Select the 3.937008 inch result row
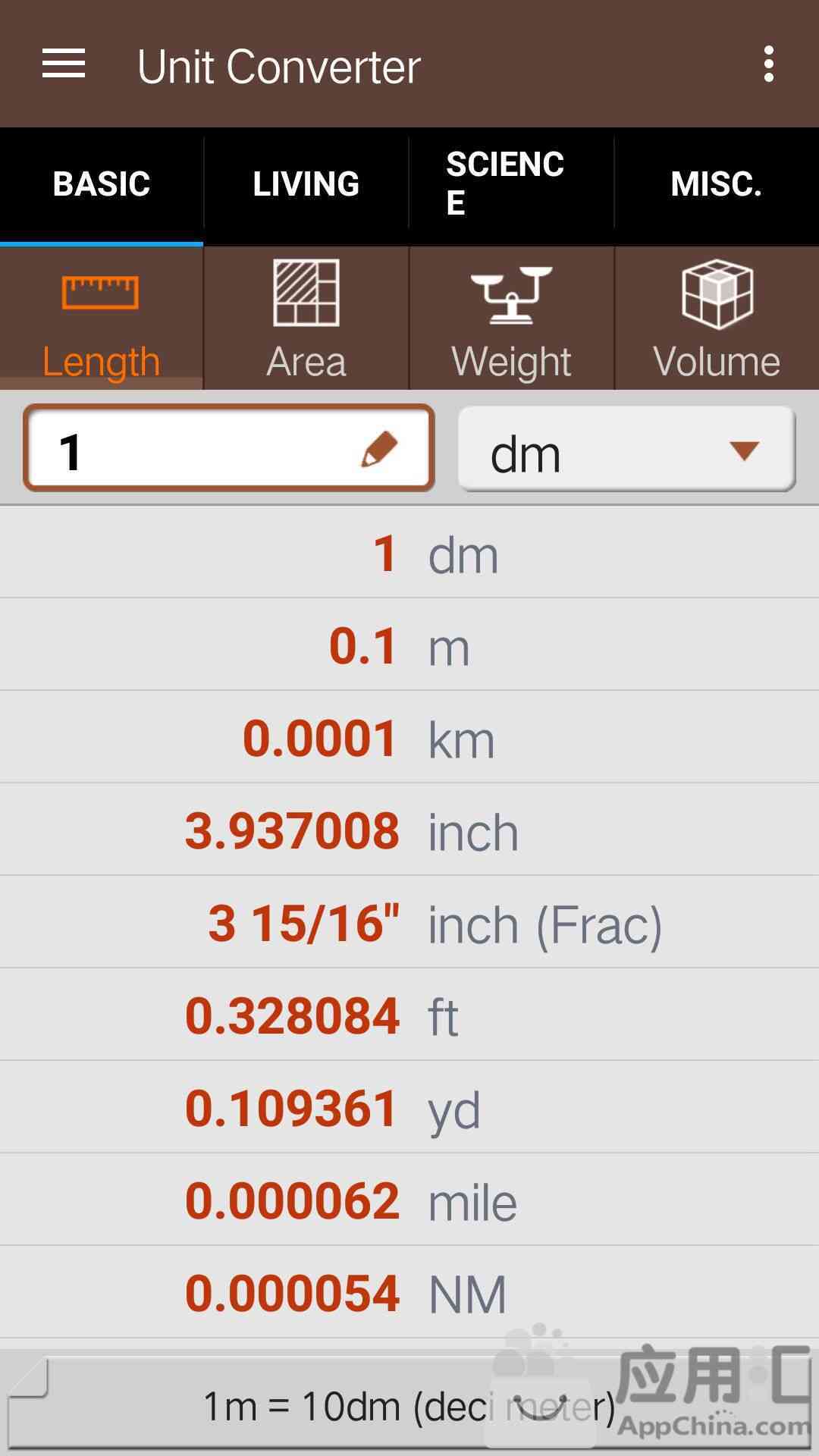 point(409,830)
